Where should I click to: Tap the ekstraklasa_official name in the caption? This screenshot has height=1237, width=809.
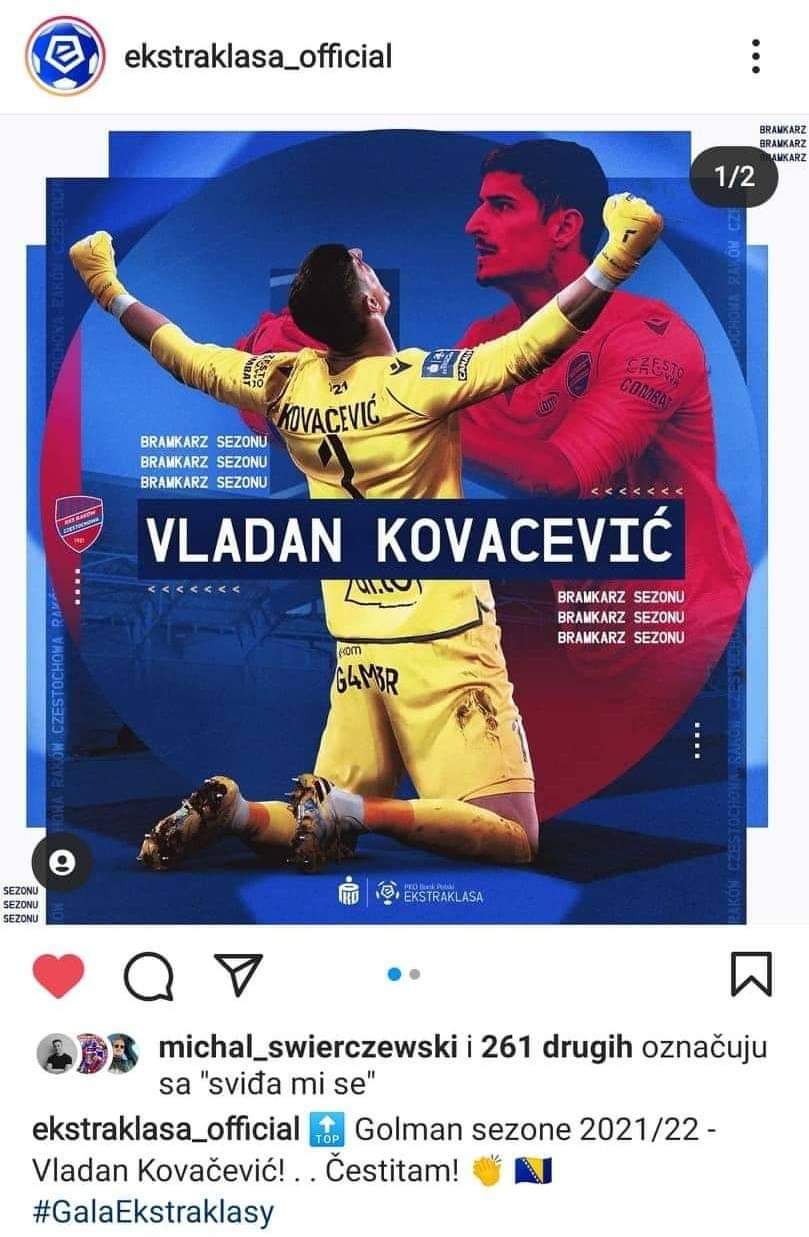(x=167, y=1131)
